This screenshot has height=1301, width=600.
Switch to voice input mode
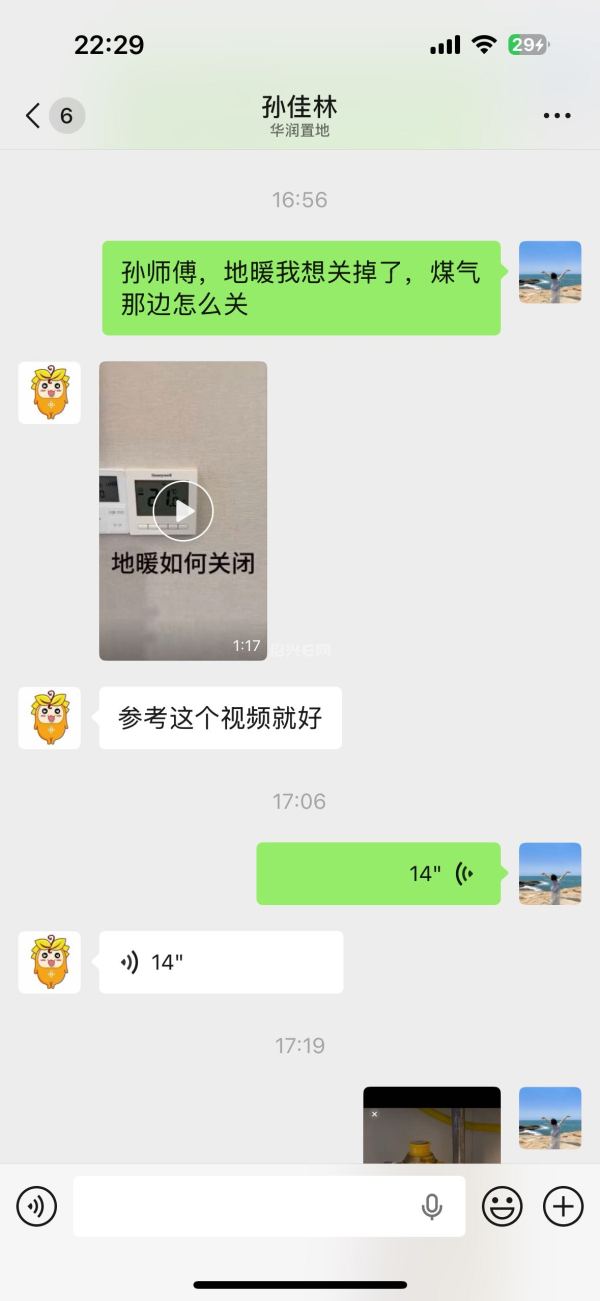(x=37, y=1207)
